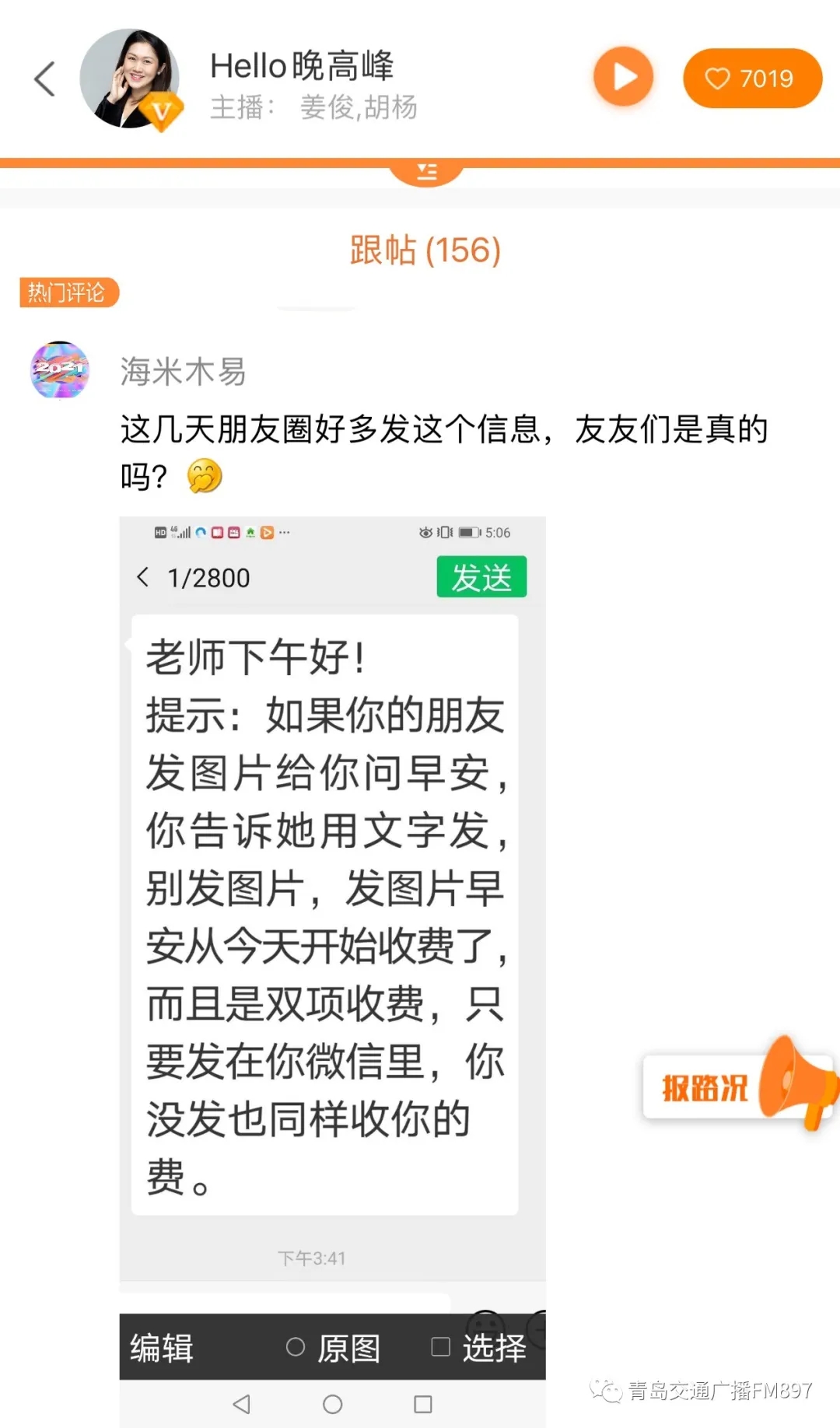Expand the panel via the orange handle
This screenshot has height=1428, width=840.
tap(426, 171)
